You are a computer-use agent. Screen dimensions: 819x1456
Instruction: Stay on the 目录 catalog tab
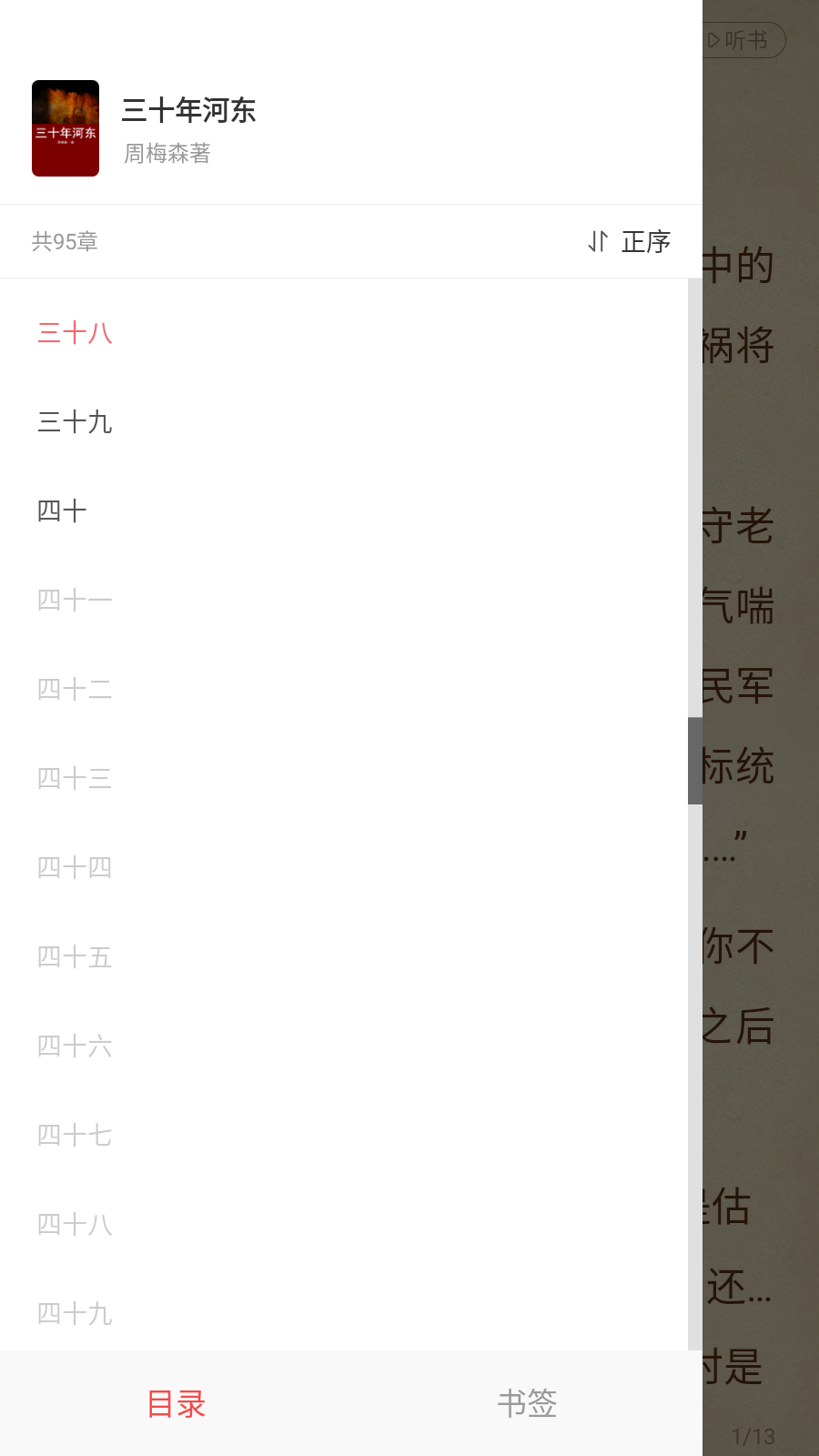pos(177,1404)
